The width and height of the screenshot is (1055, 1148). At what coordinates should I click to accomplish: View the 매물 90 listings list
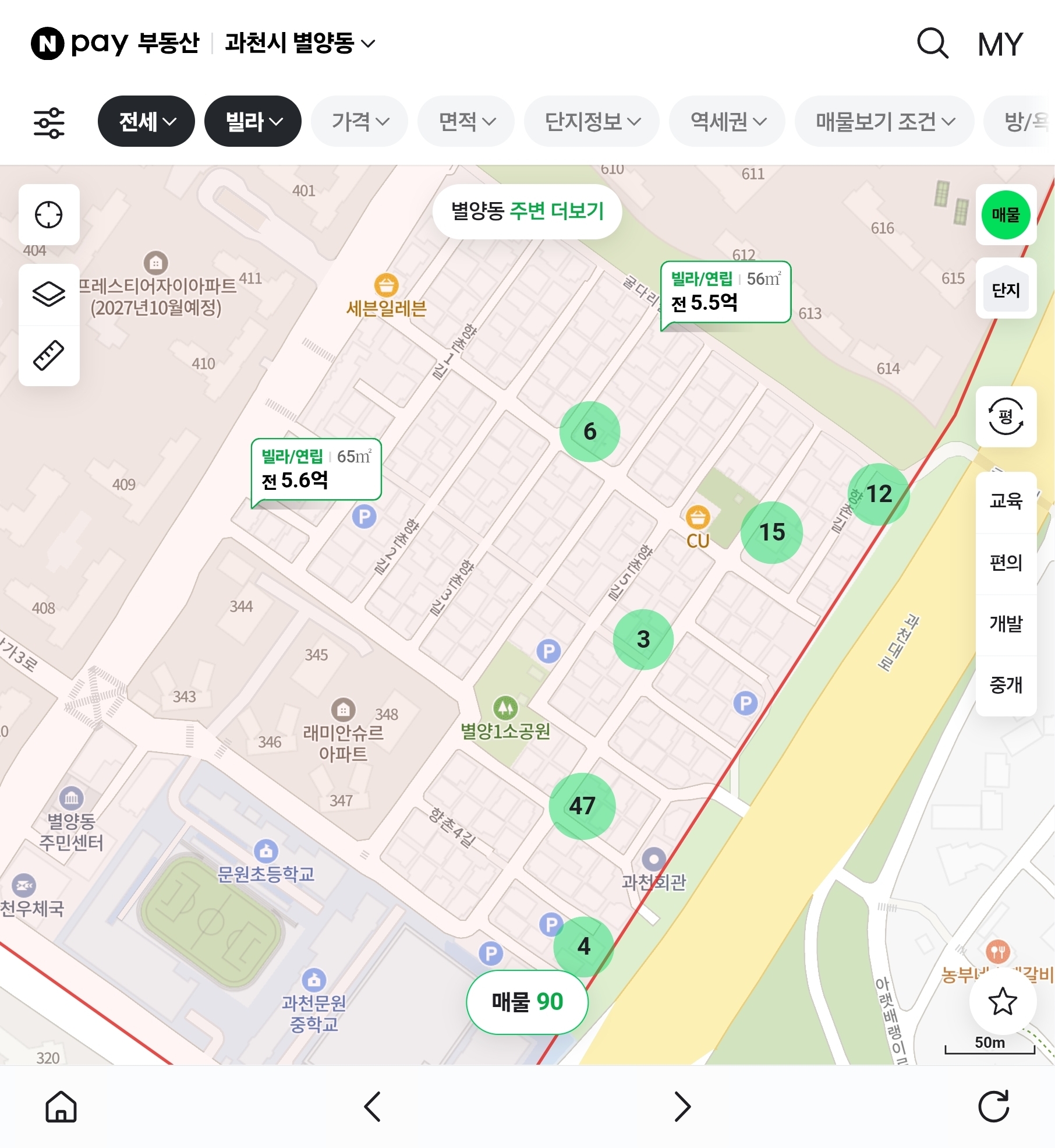527,1002
